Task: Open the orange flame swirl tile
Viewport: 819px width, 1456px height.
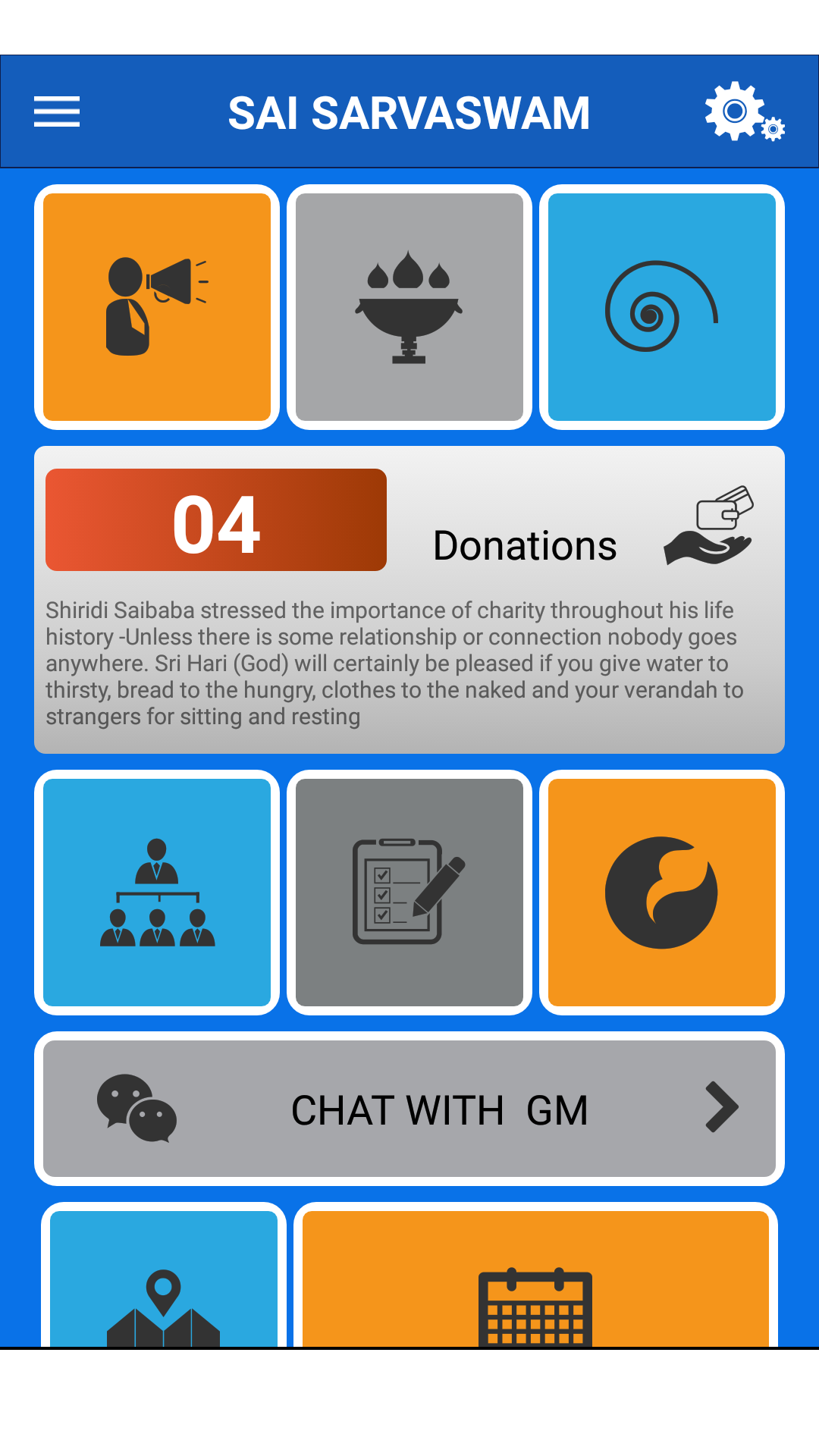Action: [661, 893]
